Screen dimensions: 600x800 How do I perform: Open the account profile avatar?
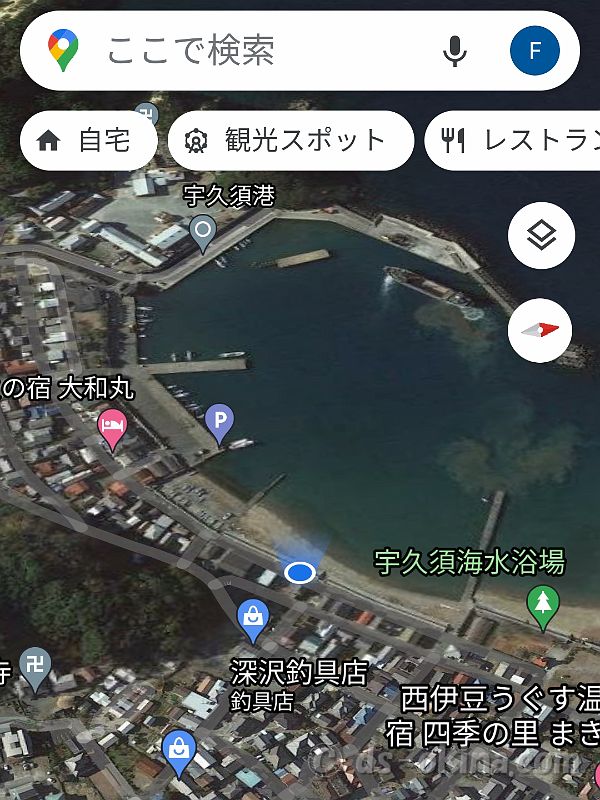(535, 51)
